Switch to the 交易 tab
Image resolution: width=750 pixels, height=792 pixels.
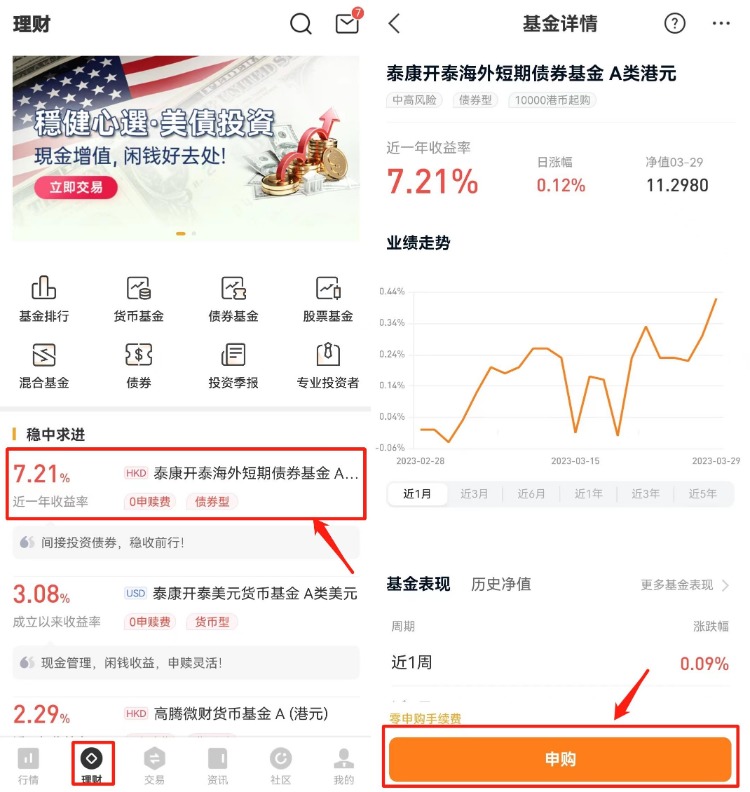pos(154,766)
